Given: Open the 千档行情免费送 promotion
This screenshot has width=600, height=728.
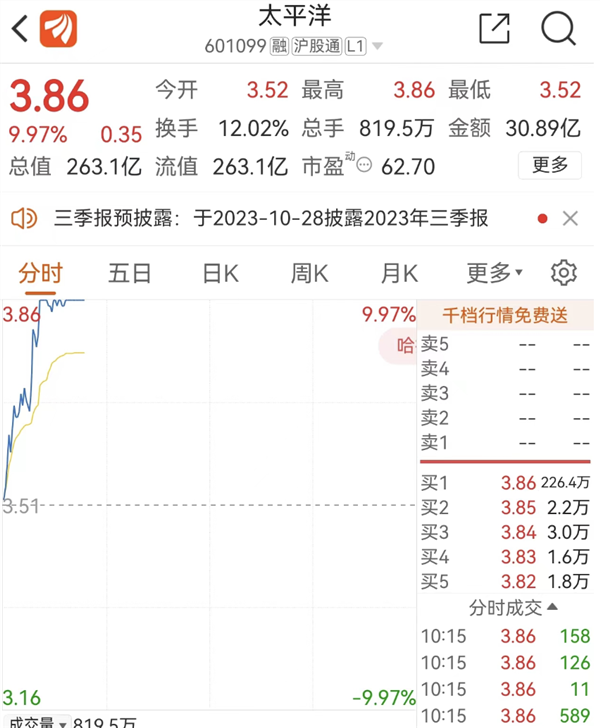Looking at the screenshot, I should coord(506,316).
